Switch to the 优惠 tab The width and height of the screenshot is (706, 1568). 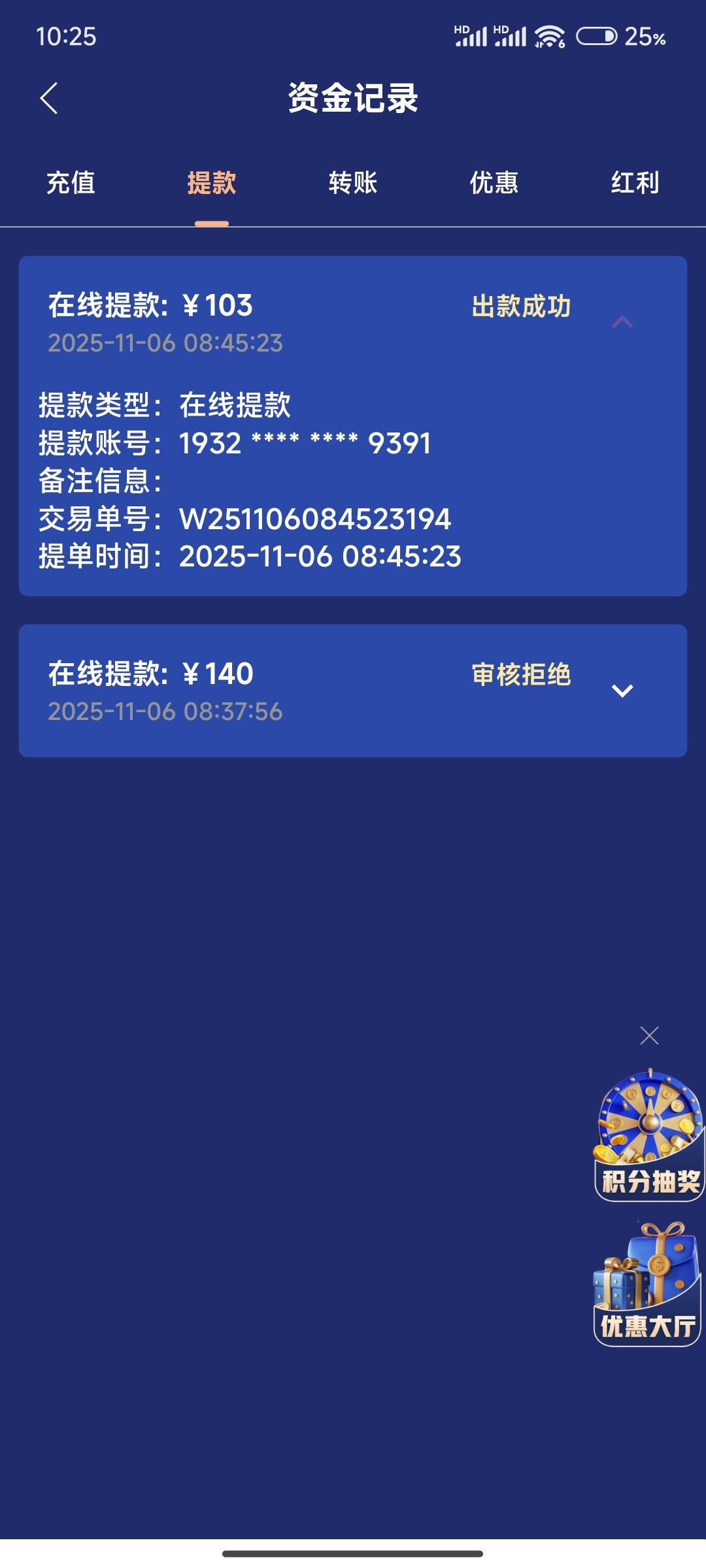pyautogui.click(x=494, y=182)
